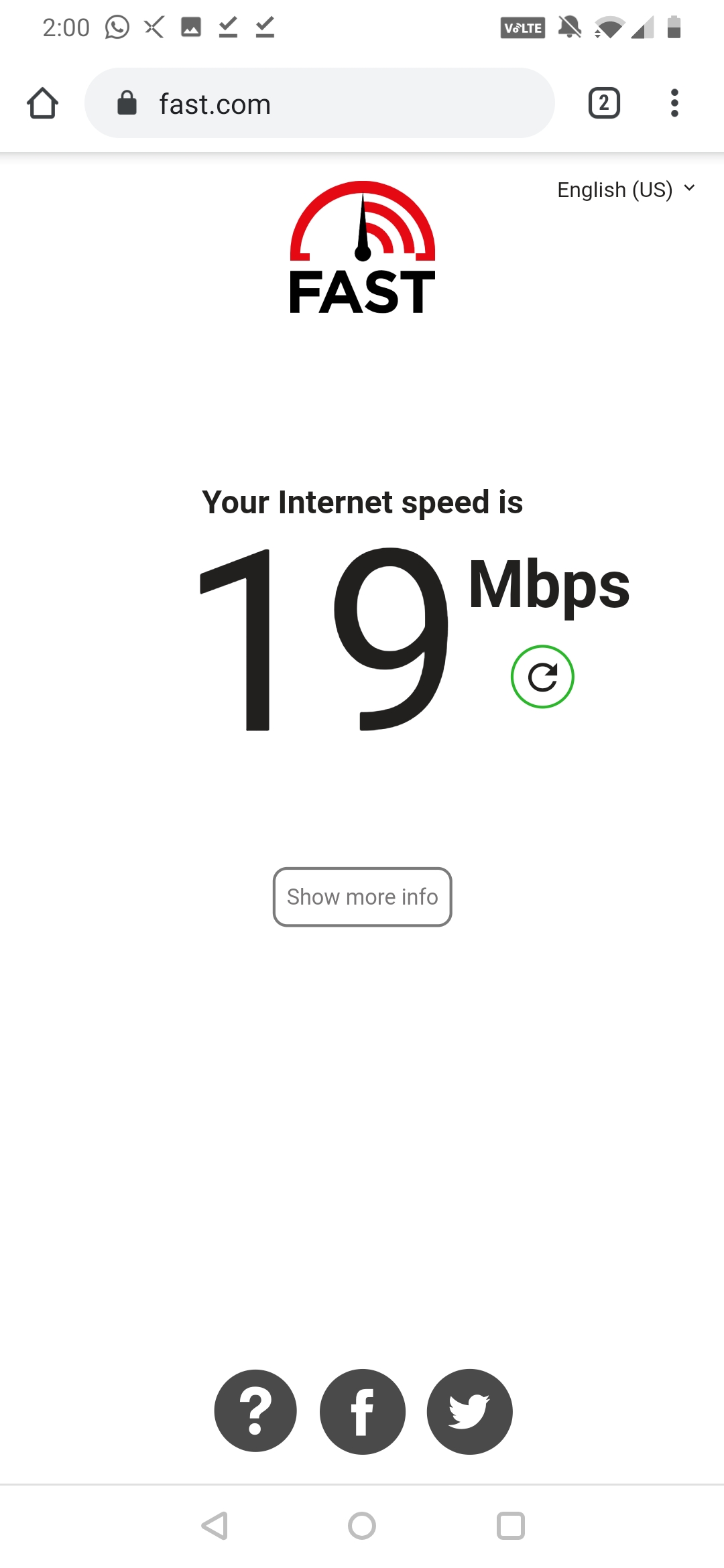Go to the browser home page

point(42,103)
